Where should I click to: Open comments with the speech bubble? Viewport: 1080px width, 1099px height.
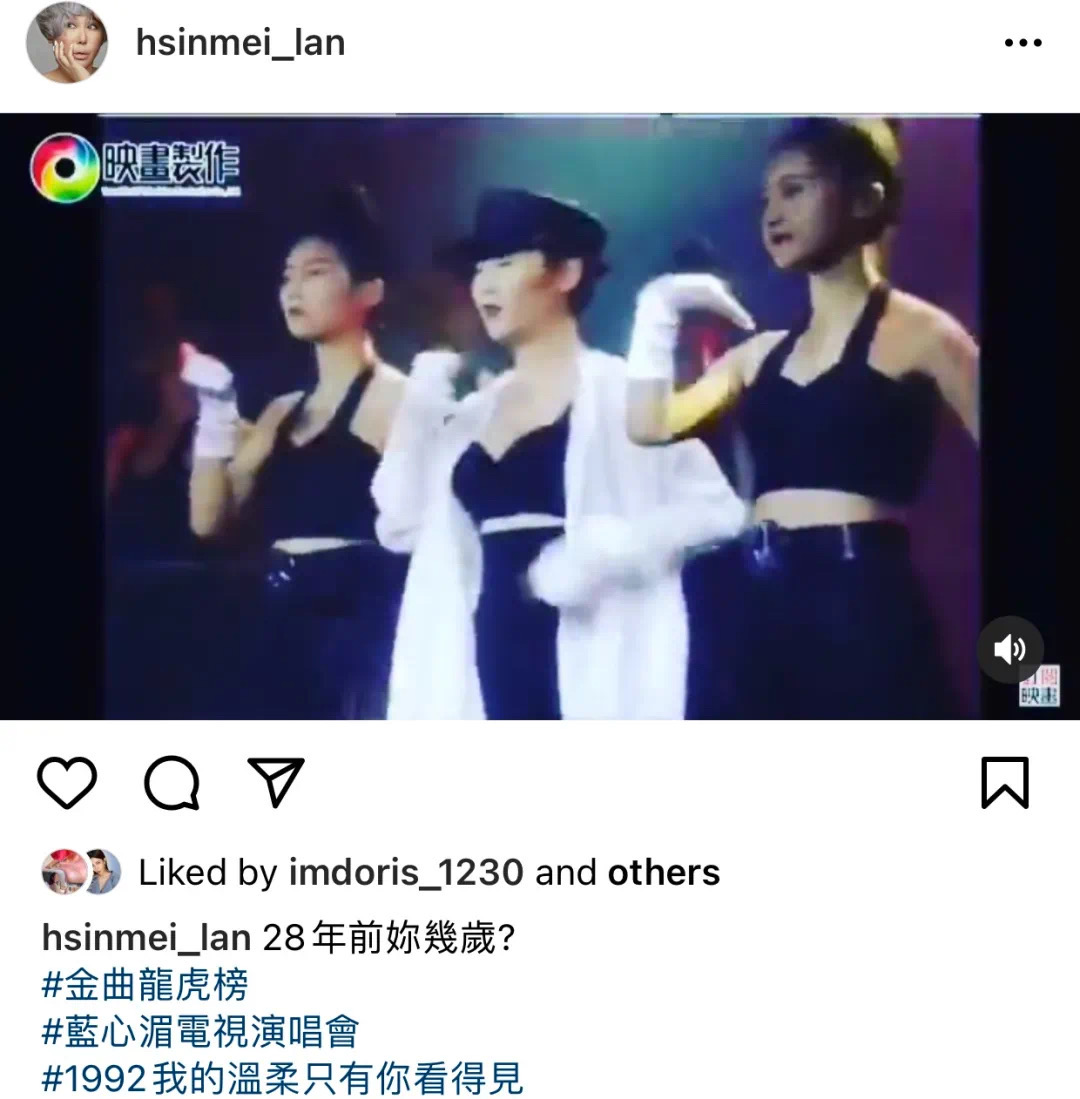click(x=171, y=783)
